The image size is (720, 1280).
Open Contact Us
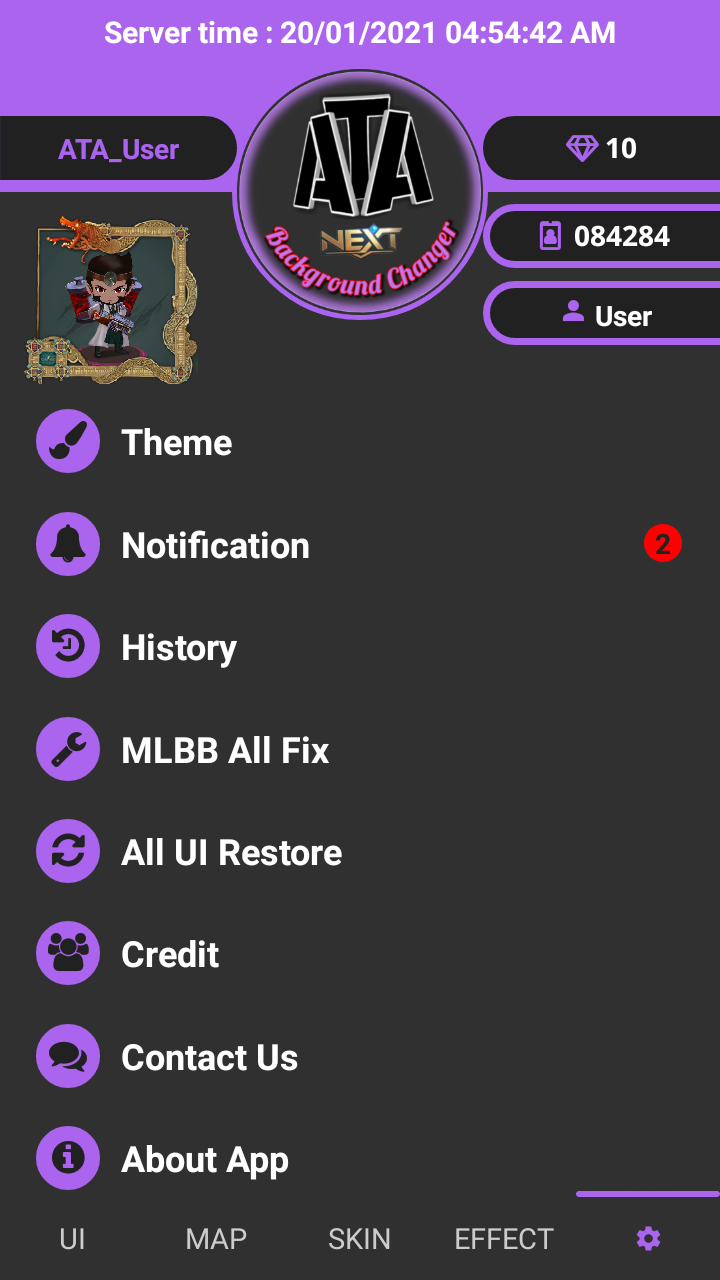(209, 1058)
